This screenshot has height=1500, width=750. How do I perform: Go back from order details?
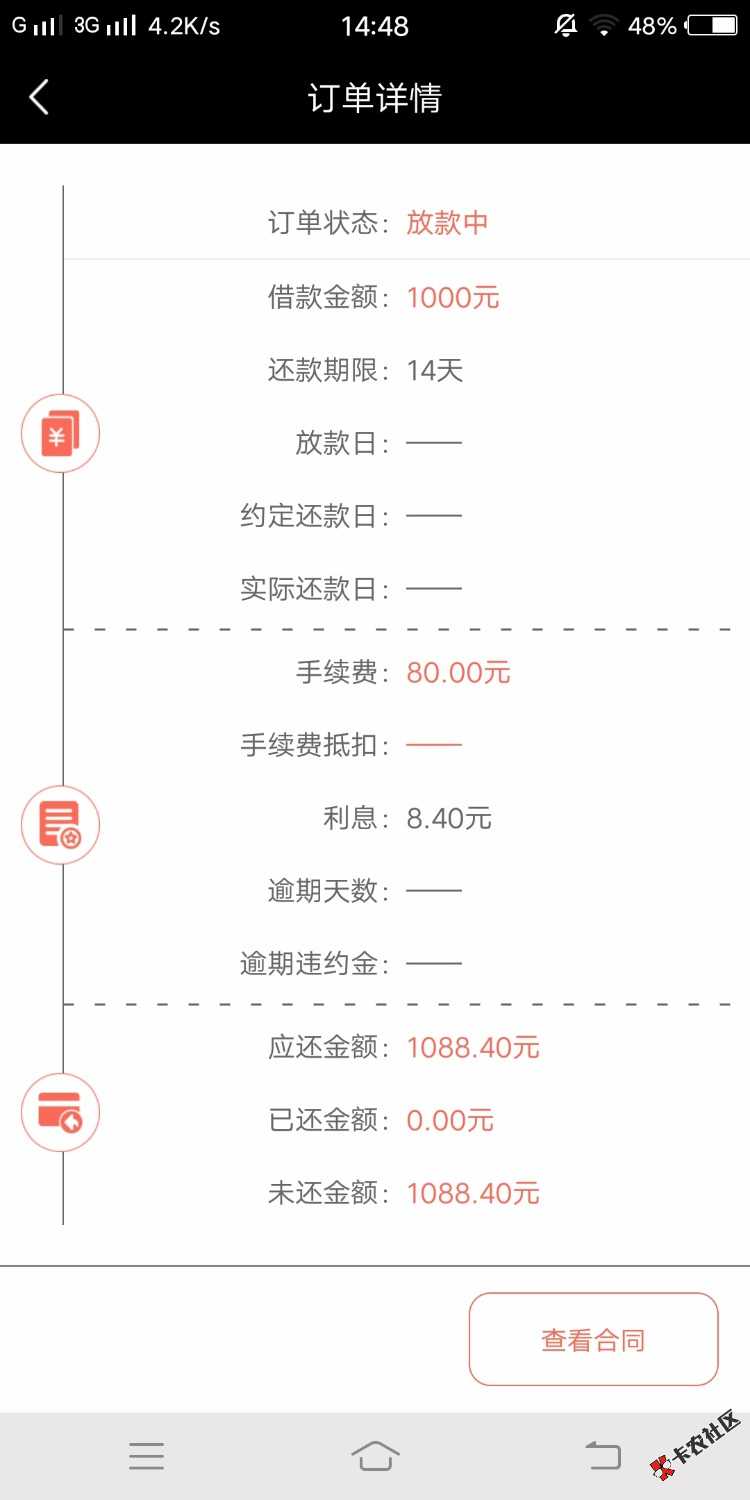click(x=39, y=98)
